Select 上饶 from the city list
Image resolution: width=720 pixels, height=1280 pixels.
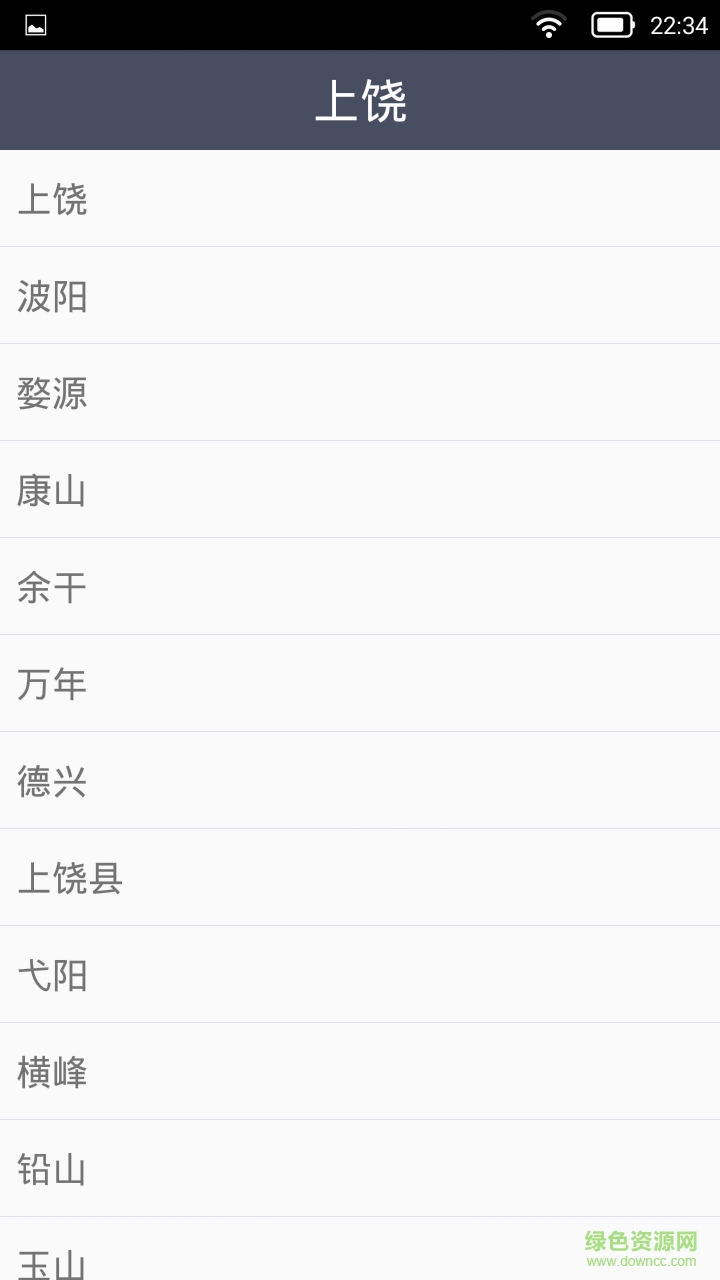point(54,200)
